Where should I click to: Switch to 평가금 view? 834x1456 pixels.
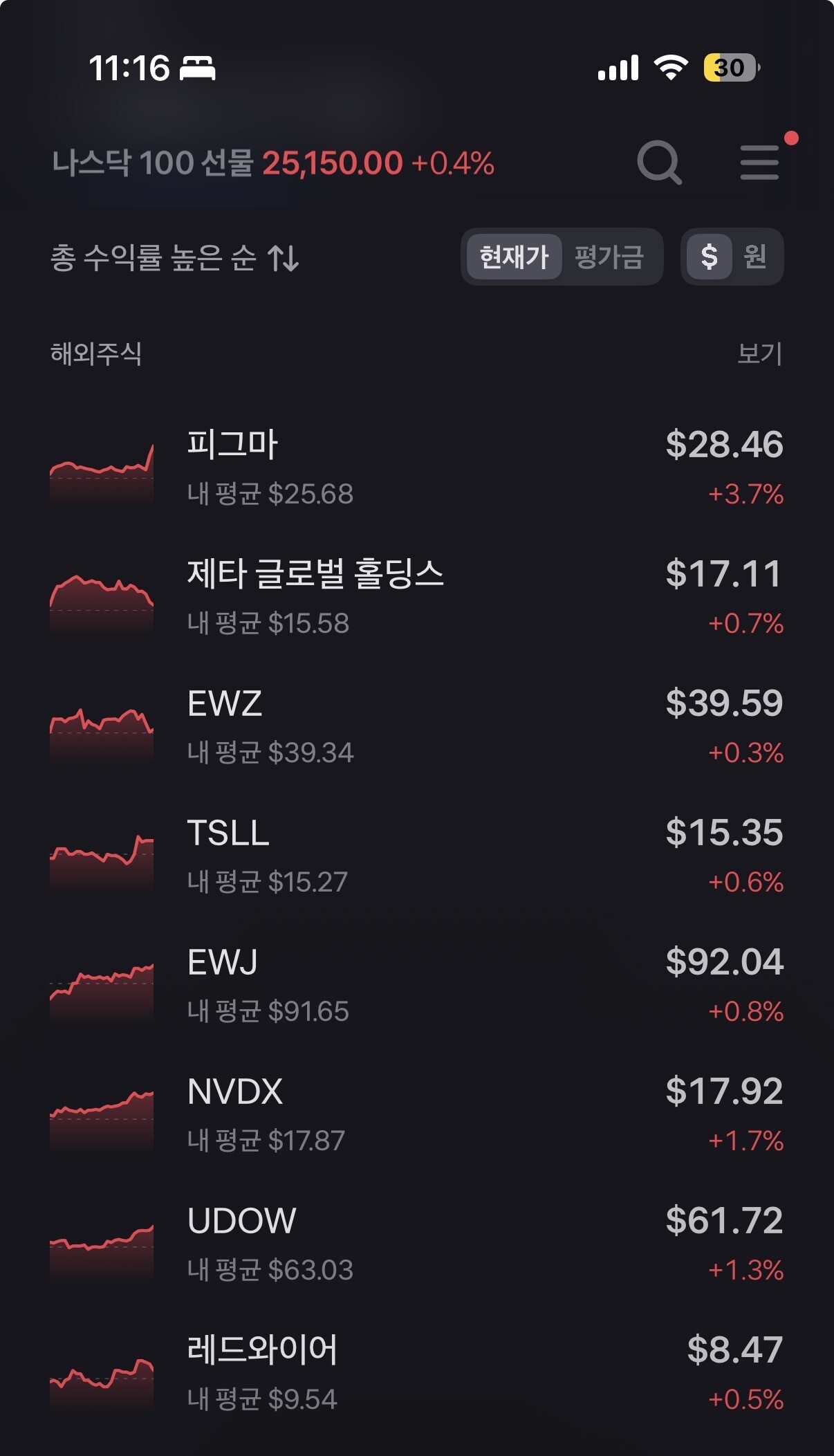click(x=609, y=257)
